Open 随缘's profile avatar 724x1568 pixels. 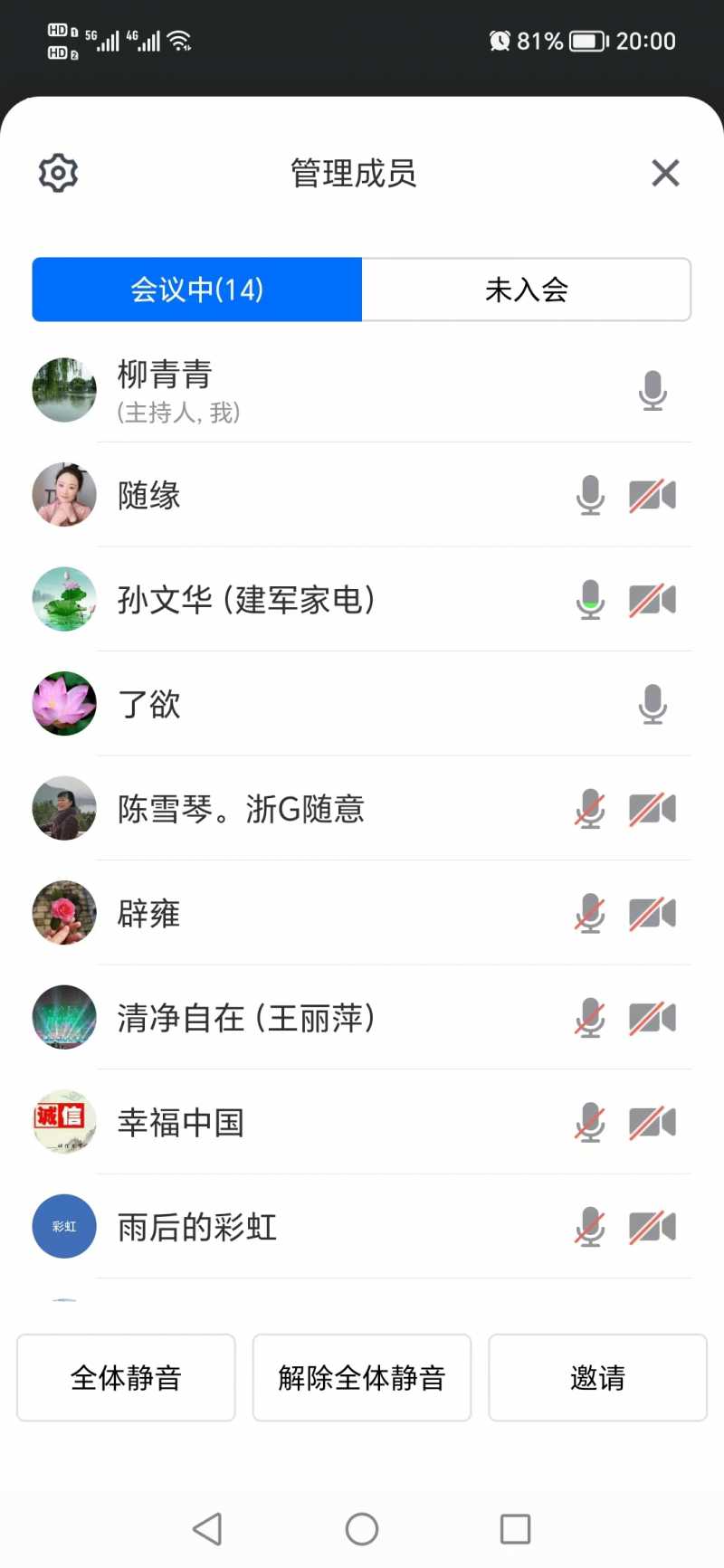(x=63, y=495)
